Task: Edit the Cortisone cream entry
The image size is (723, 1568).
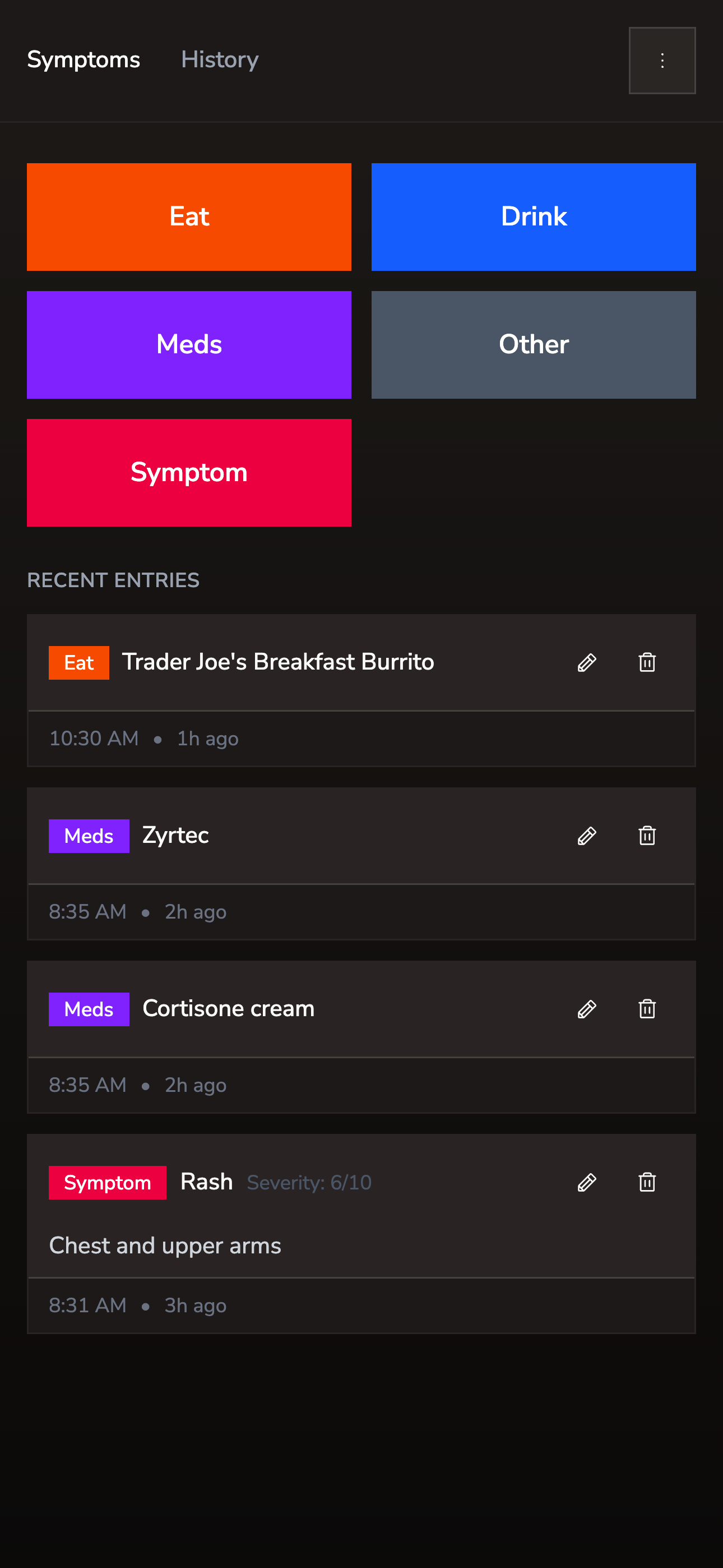Action: pos(586,1009)
